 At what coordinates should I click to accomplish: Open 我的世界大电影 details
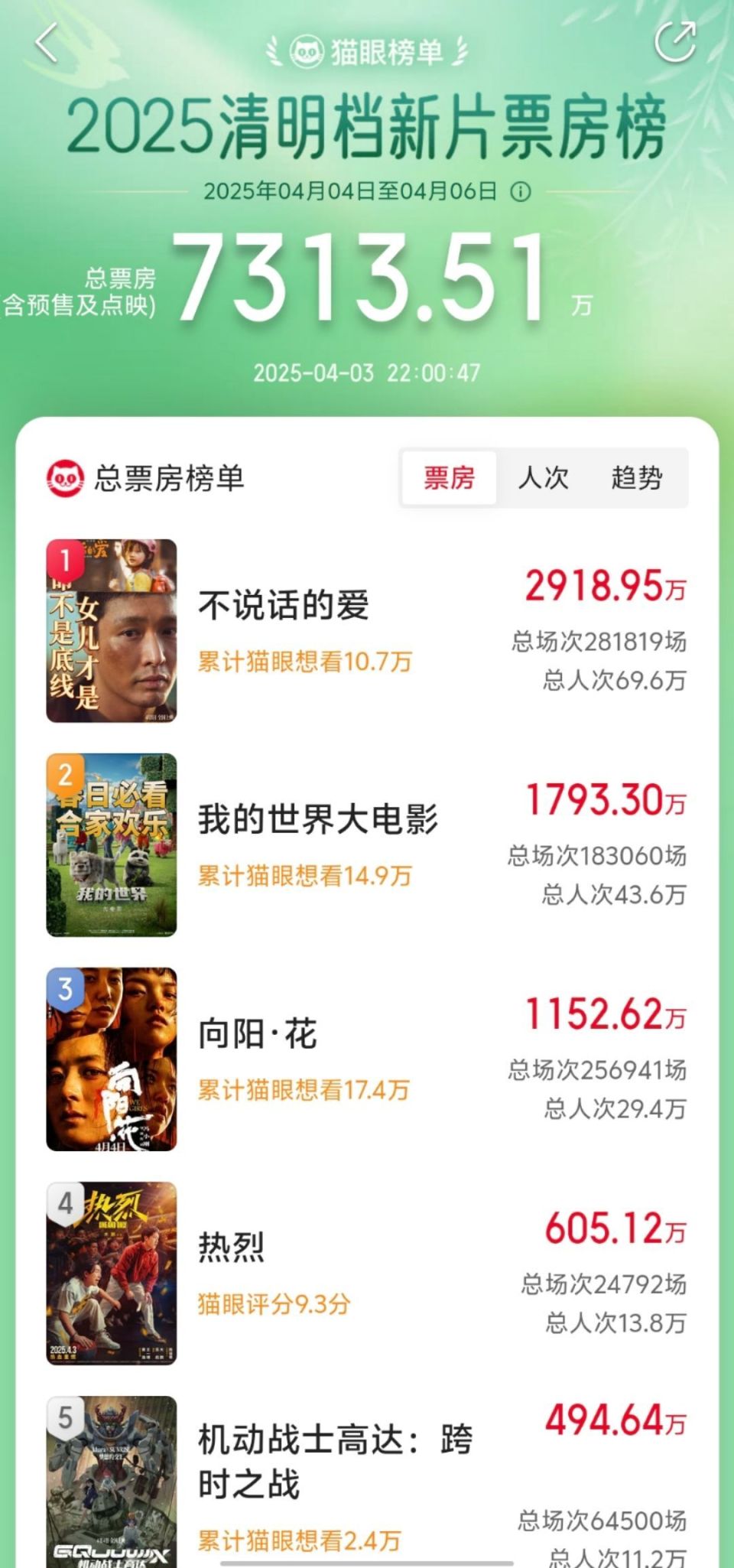pos(318,820)
